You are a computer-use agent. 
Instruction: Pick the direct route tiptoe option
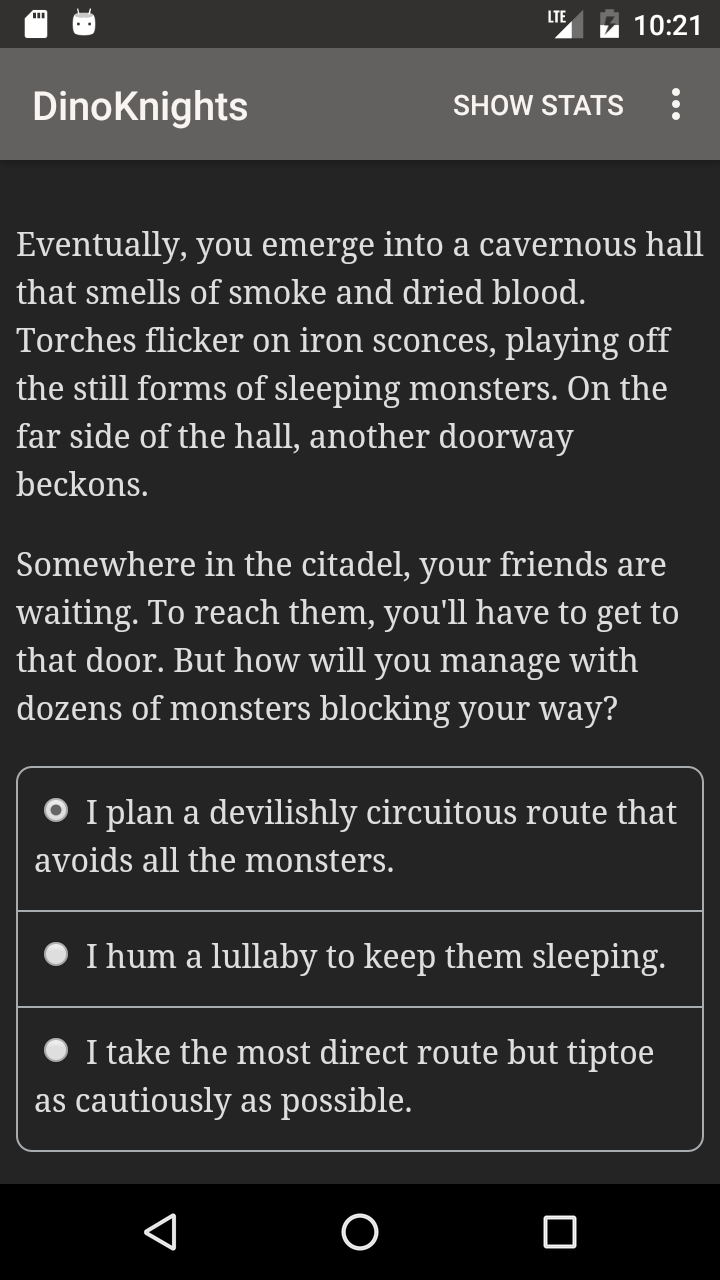click(x=360, y=1079)
